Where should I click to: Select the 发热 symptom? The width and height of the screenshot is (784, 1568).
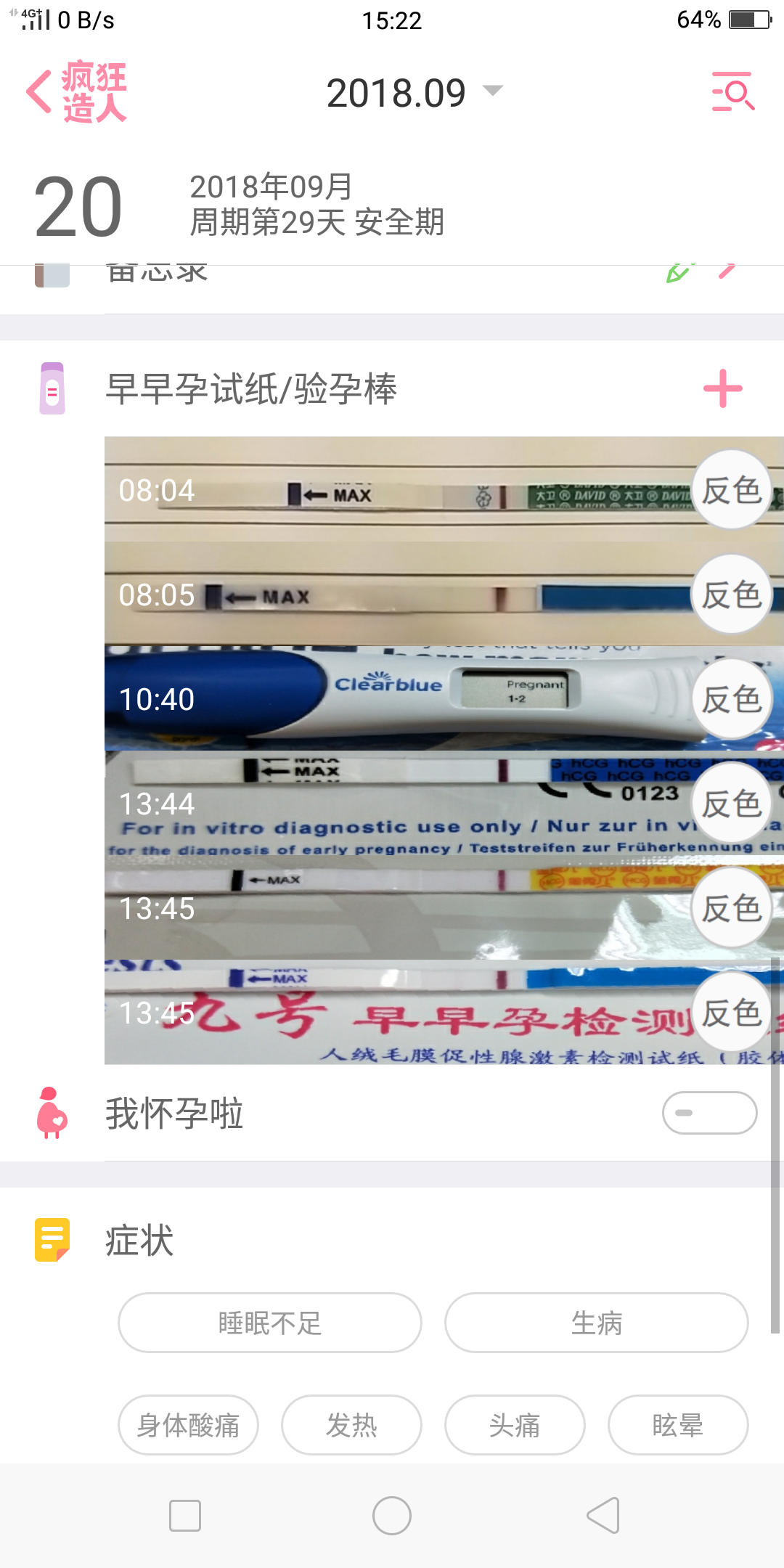351,1425
